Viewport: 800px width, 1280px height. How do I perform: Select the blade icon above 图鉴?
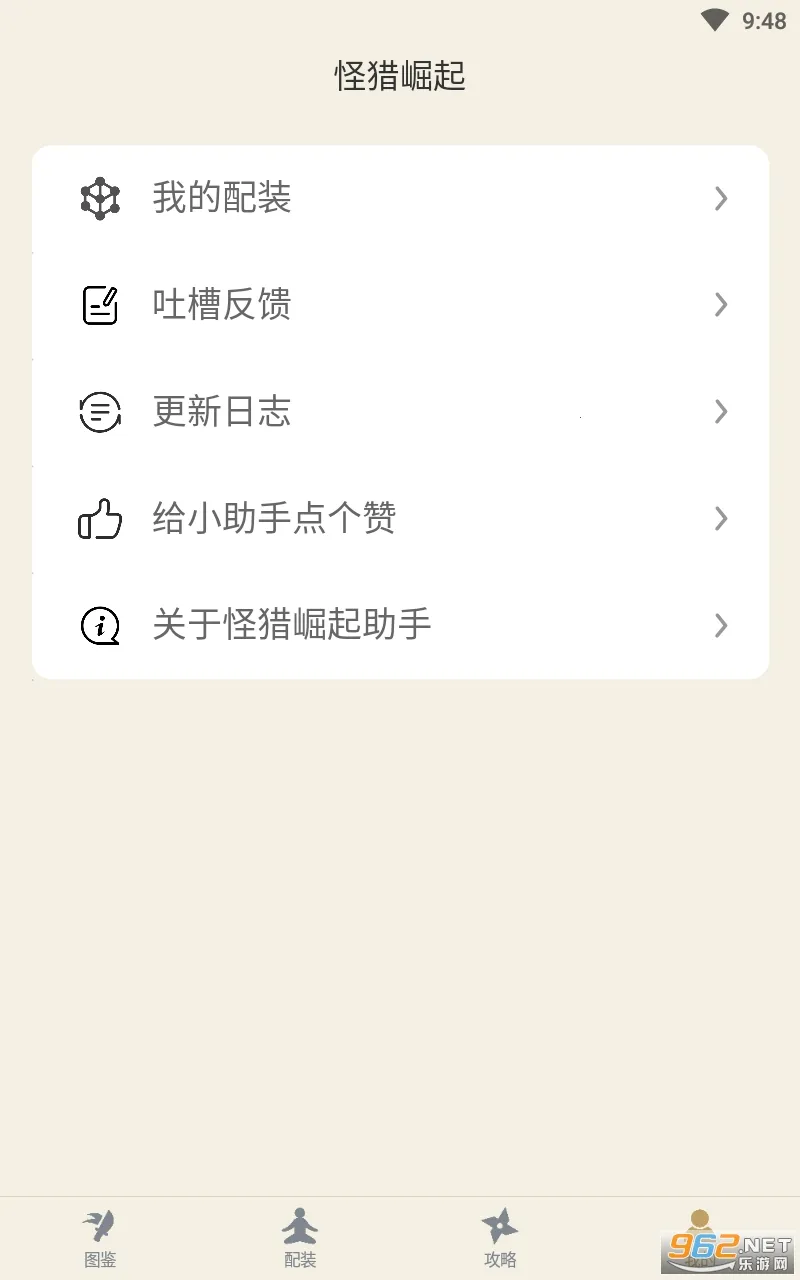98,1222
